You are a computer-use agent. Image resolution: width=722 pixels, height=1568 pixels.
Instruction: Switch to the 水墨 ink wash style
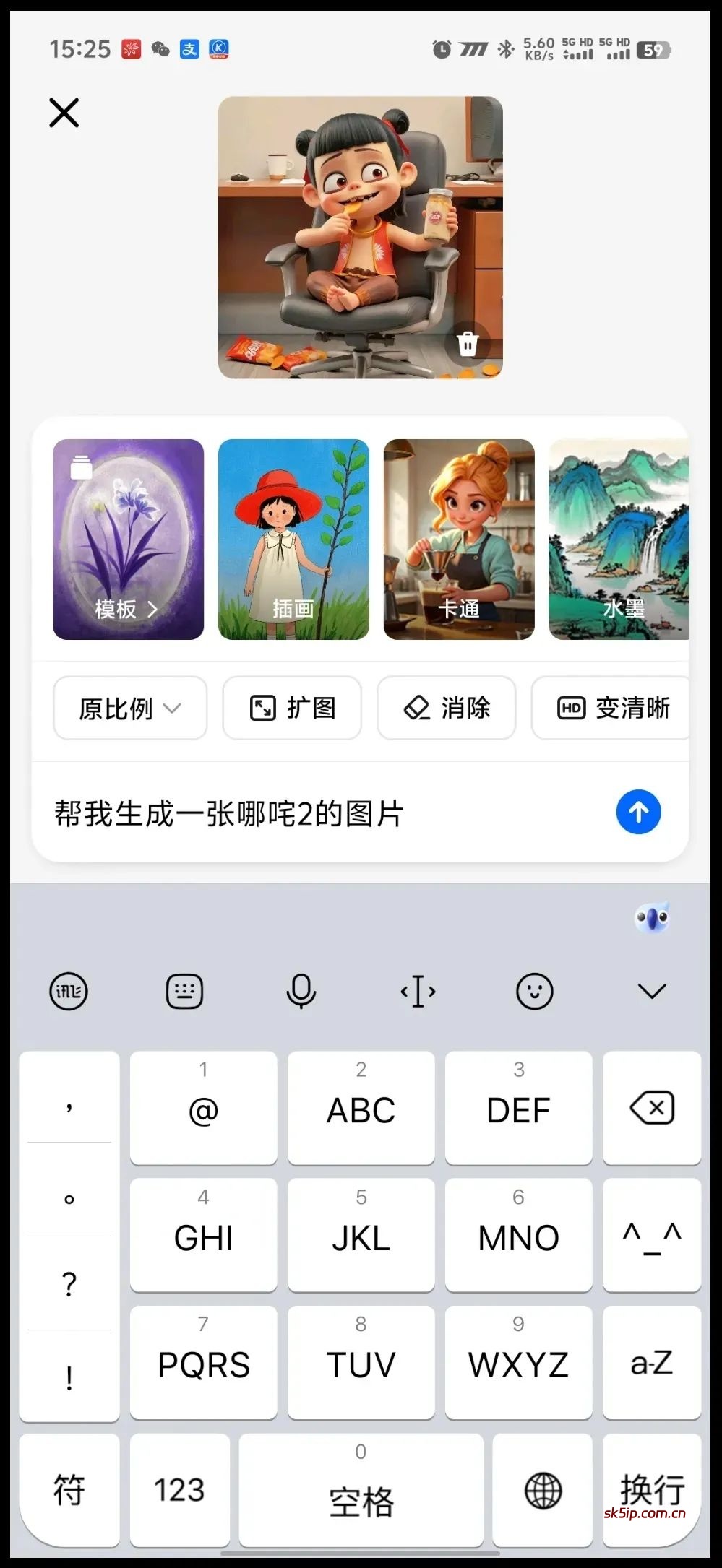[x=622, y=539]
